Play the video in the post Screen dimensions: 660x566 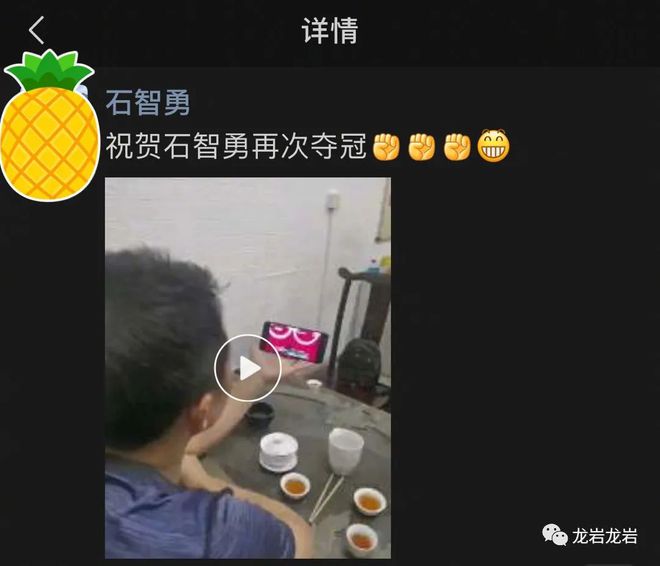coord(248,368)
